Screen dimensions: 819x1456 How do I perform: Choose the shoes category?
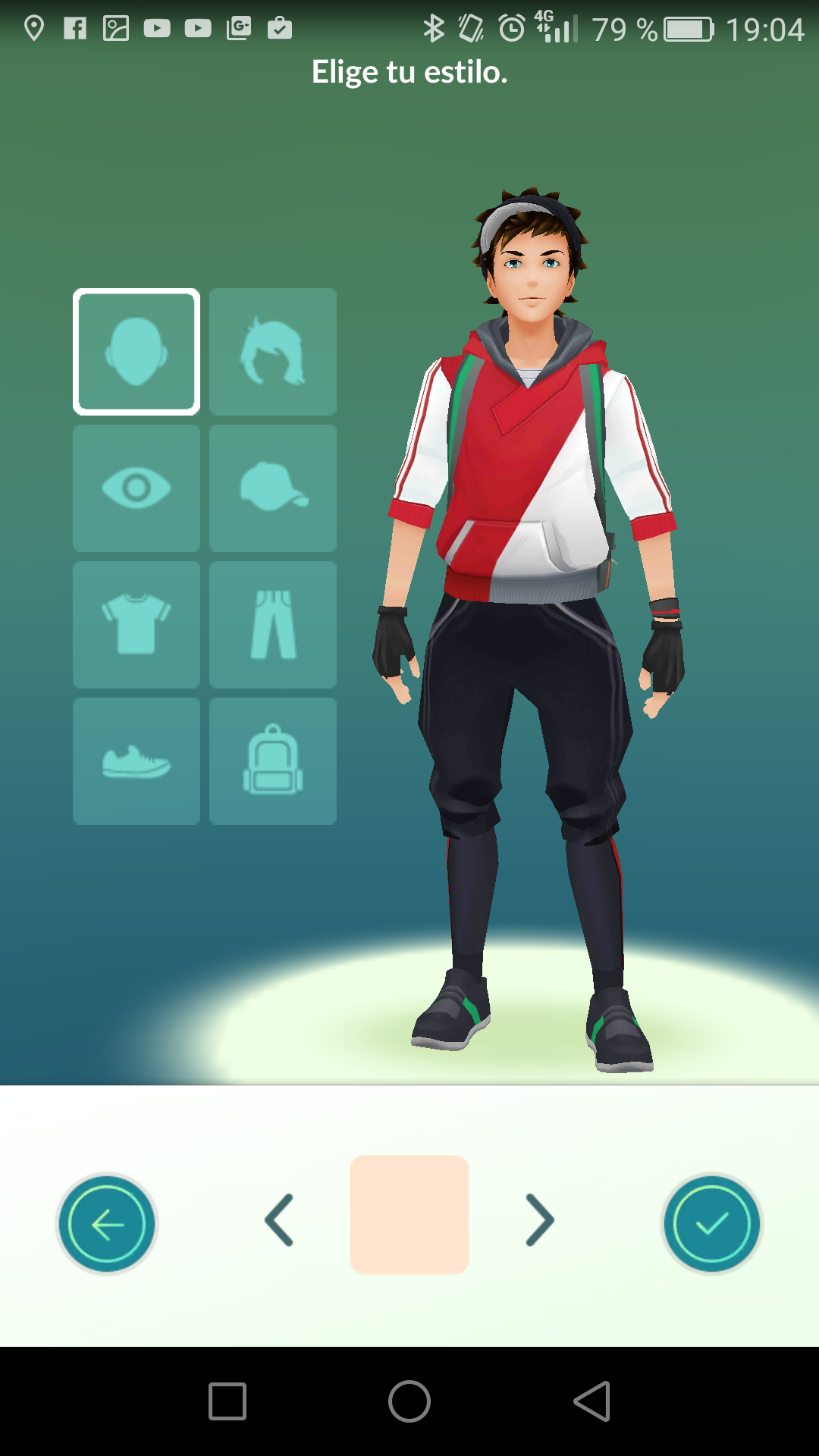[136, 761]
